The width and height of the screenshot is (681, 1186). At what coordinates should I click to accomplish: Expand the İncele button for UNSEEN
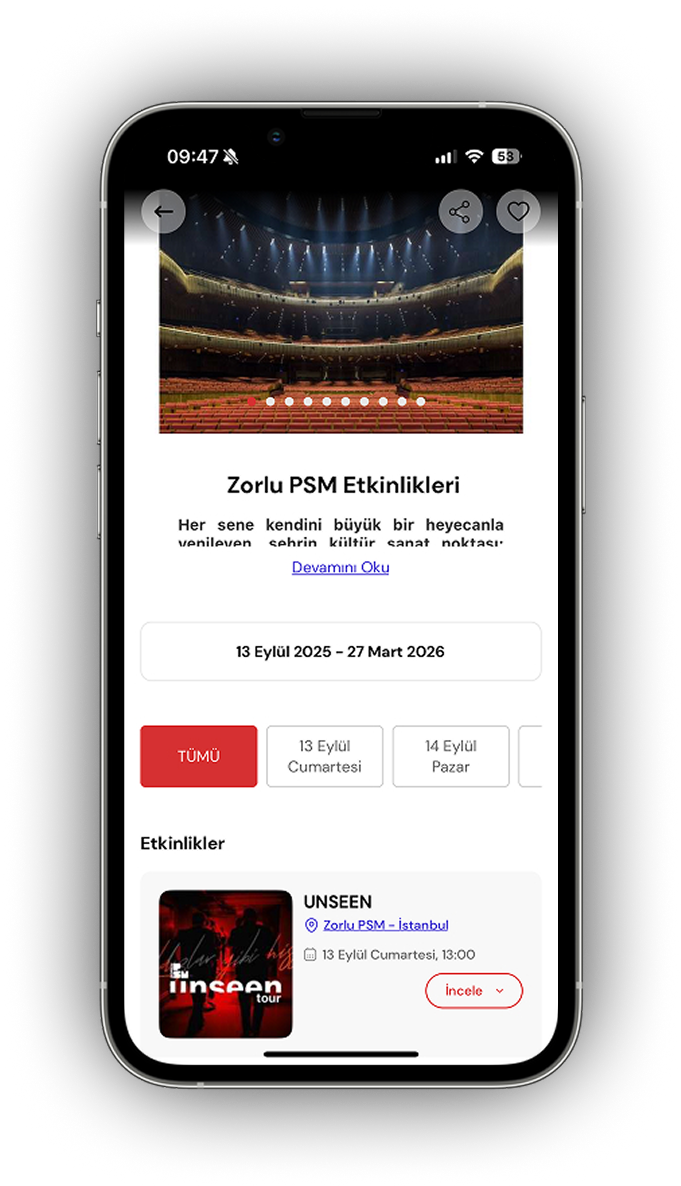474,990
